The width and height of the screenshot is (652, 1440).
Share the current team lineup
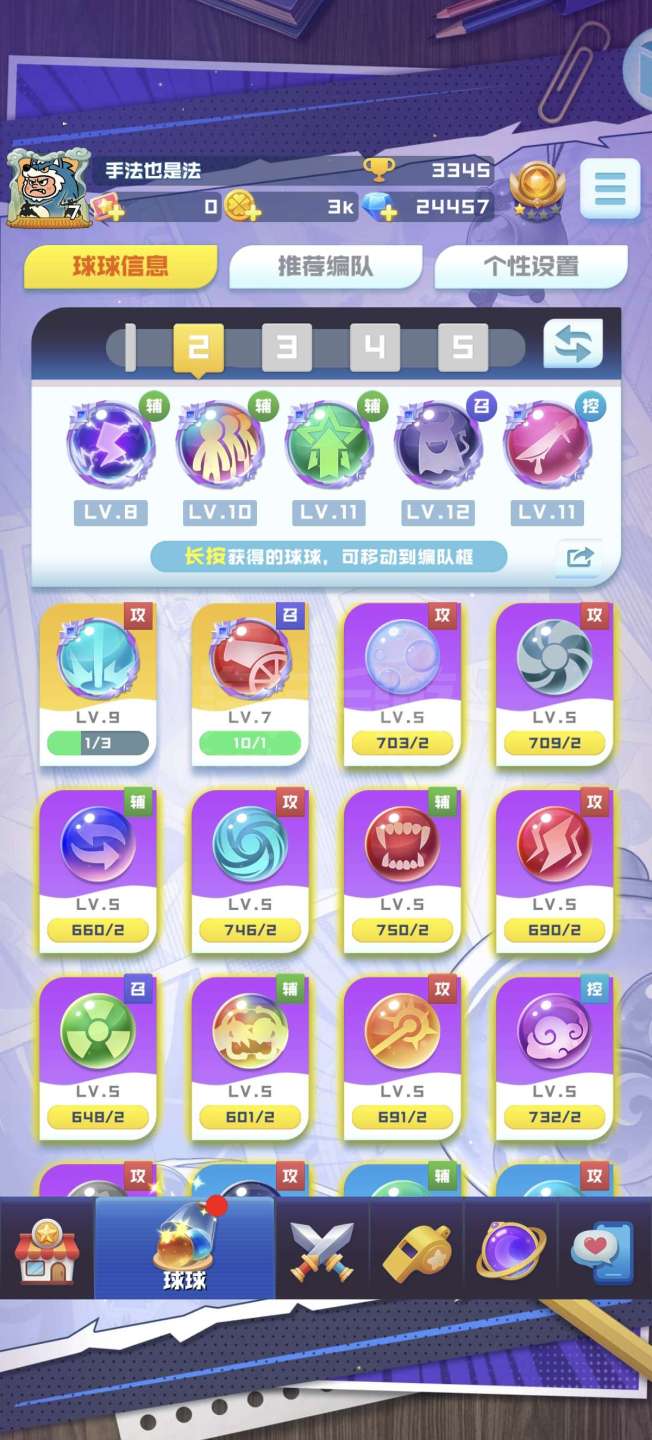tap(579, 557)
